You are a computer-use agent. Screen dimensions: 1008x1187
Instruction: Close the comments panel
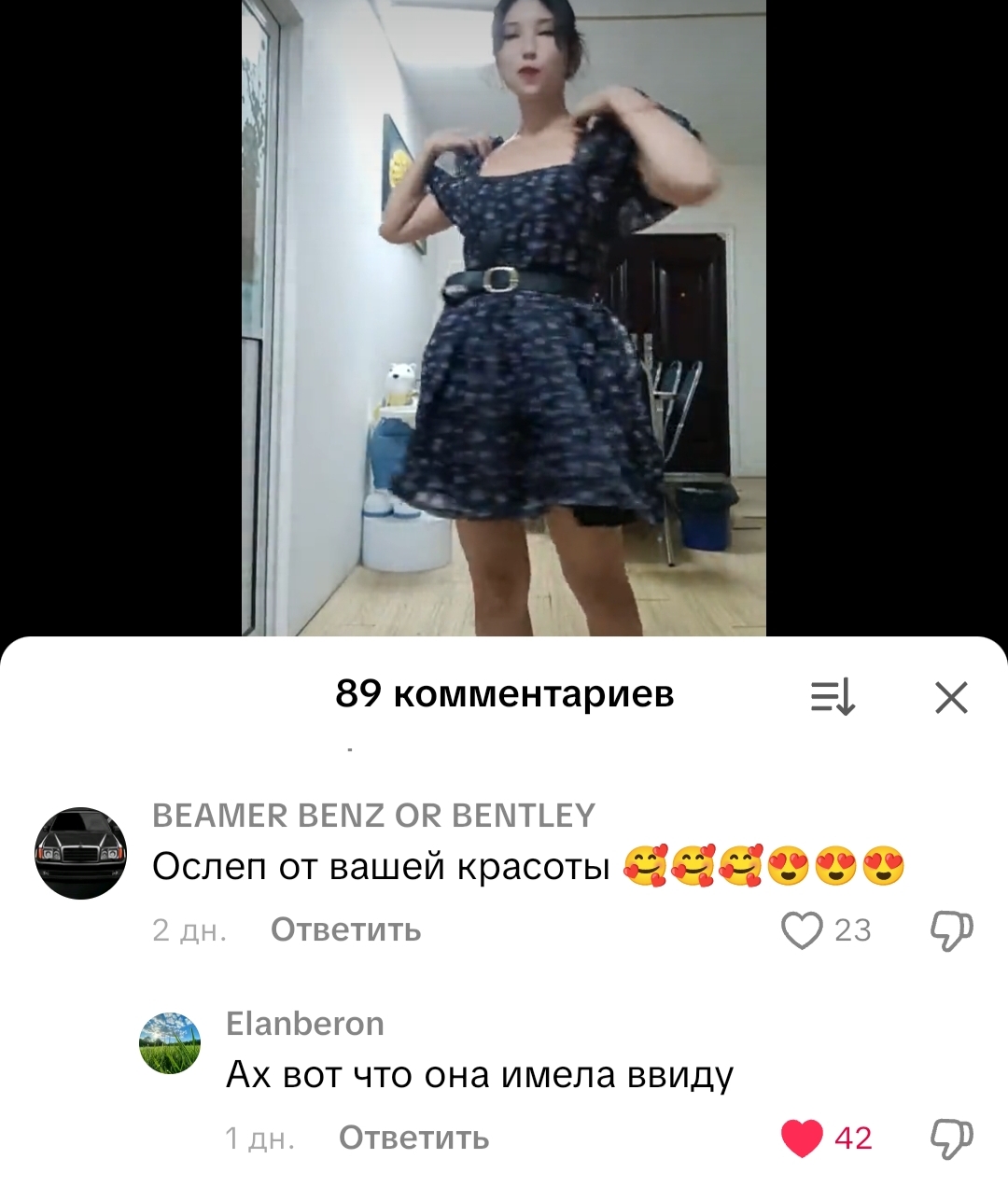951,697
